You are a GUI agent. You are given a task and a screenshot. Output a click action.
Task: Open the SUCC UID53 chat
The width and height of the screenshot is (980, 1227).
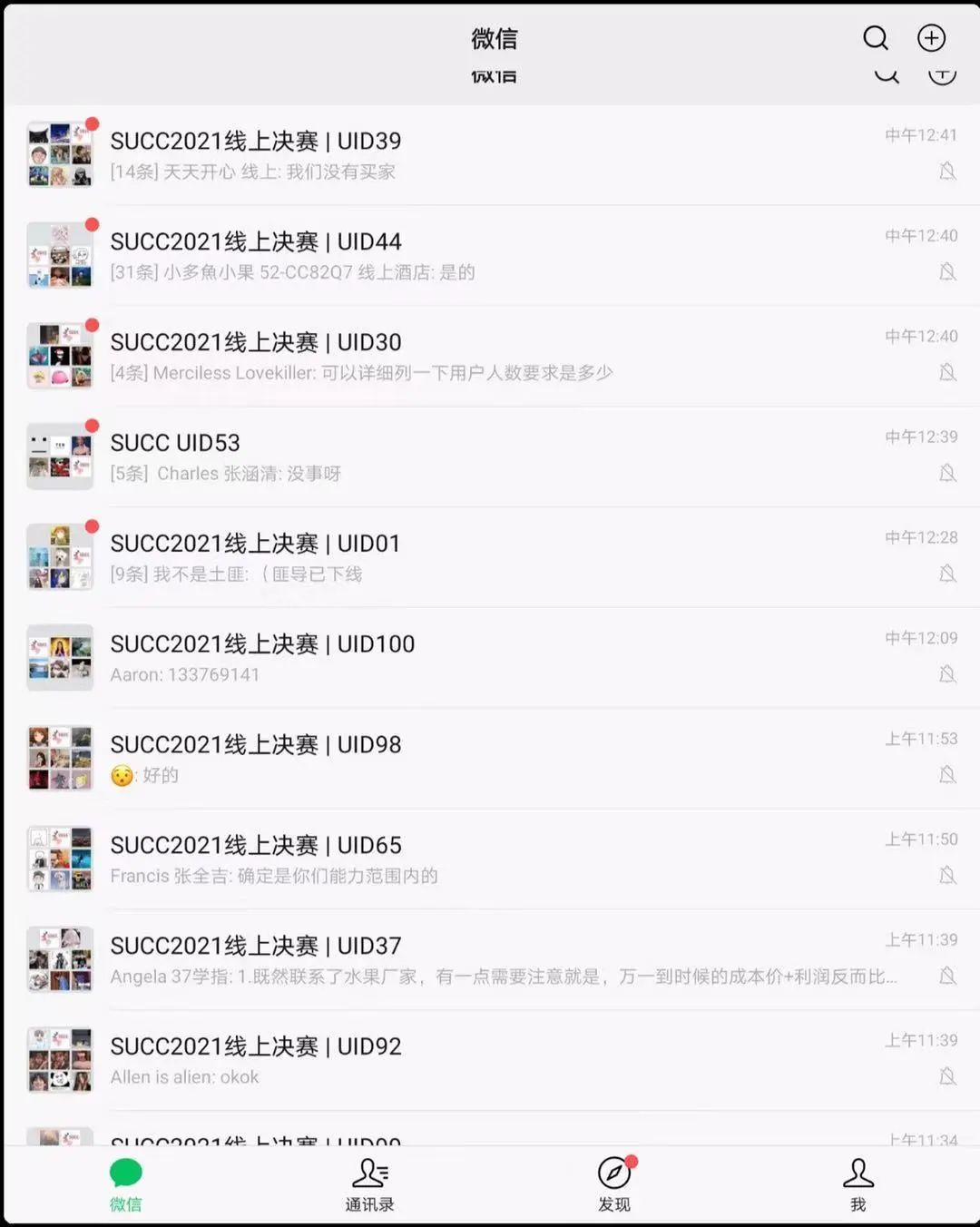[x=490, y=457]
